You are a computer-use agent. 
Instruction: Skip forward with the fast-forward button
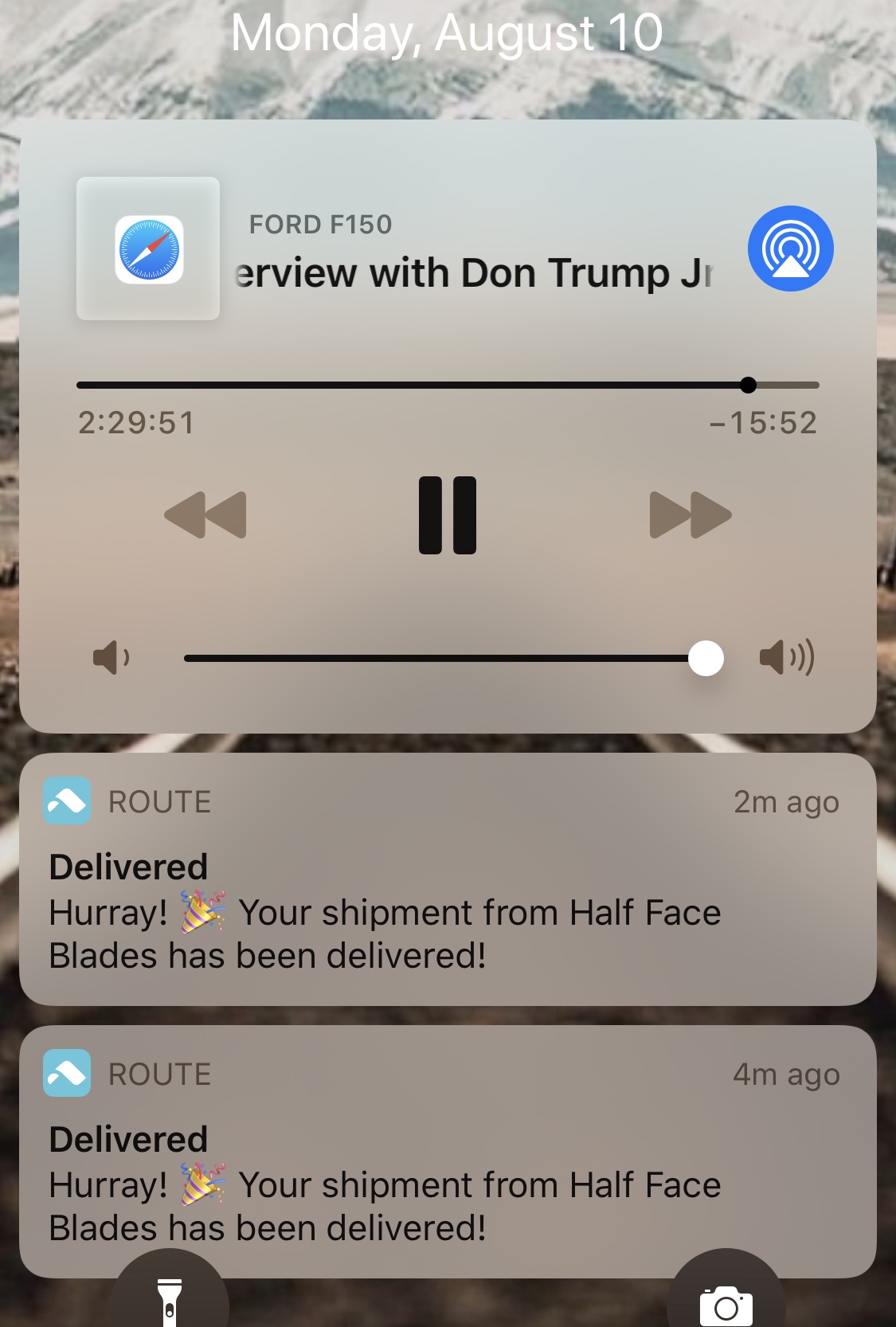(x=691, y=515)
